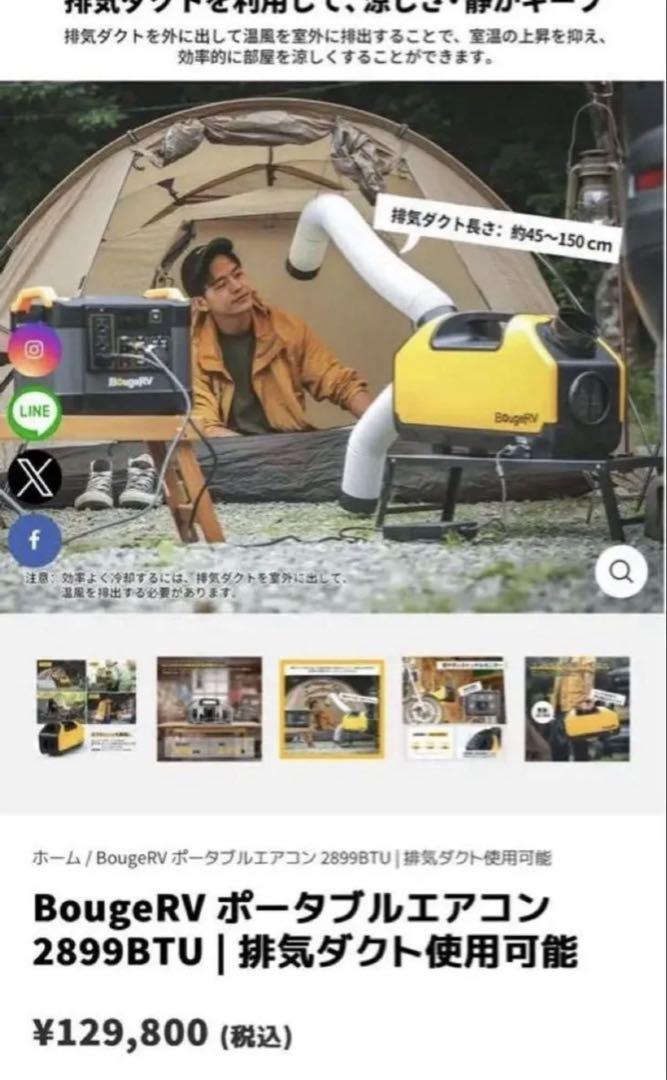The width and height of the screenshot is (667, 1080).
Task: Go to ホーム breadcrumb link
Action: (x=56, y=858)
